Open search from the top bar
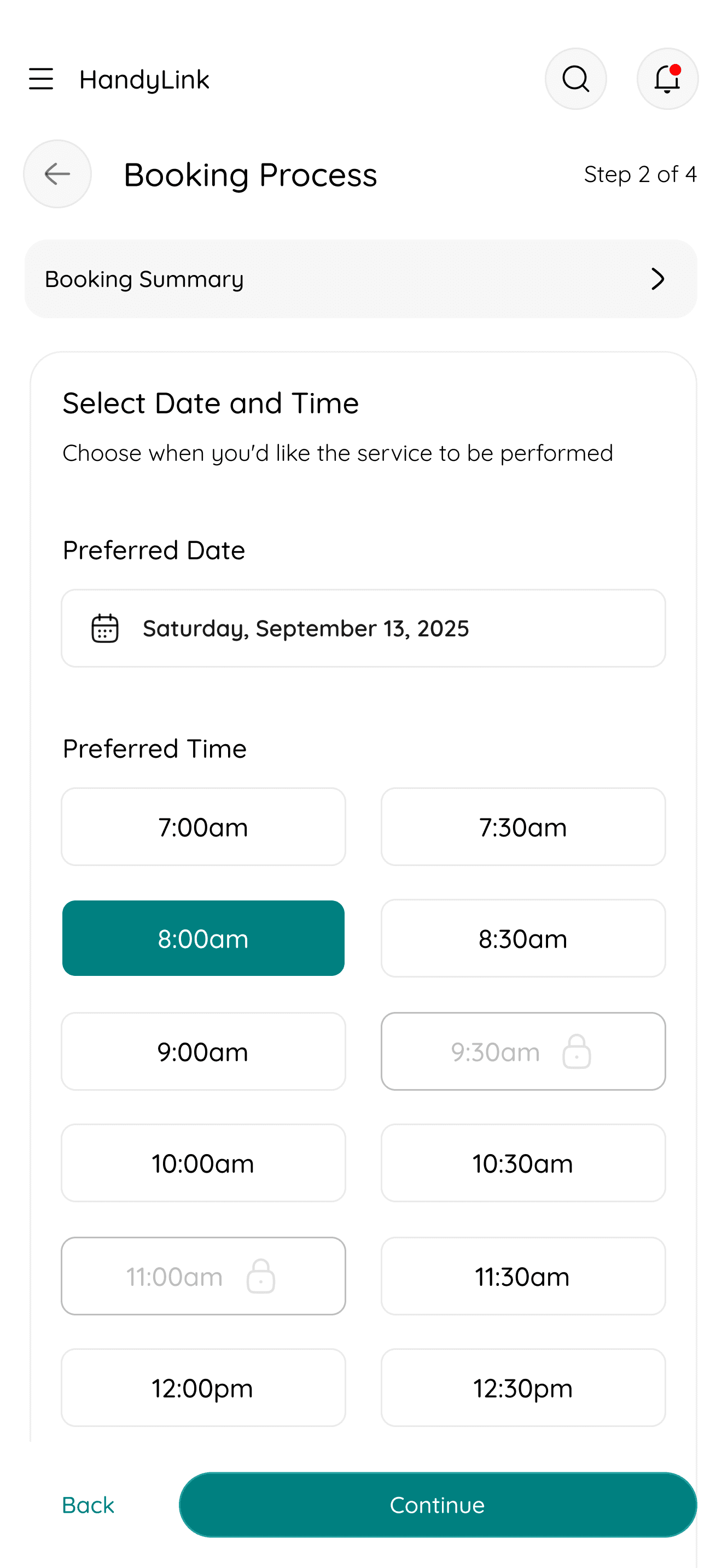 click(x=575, y=79)
